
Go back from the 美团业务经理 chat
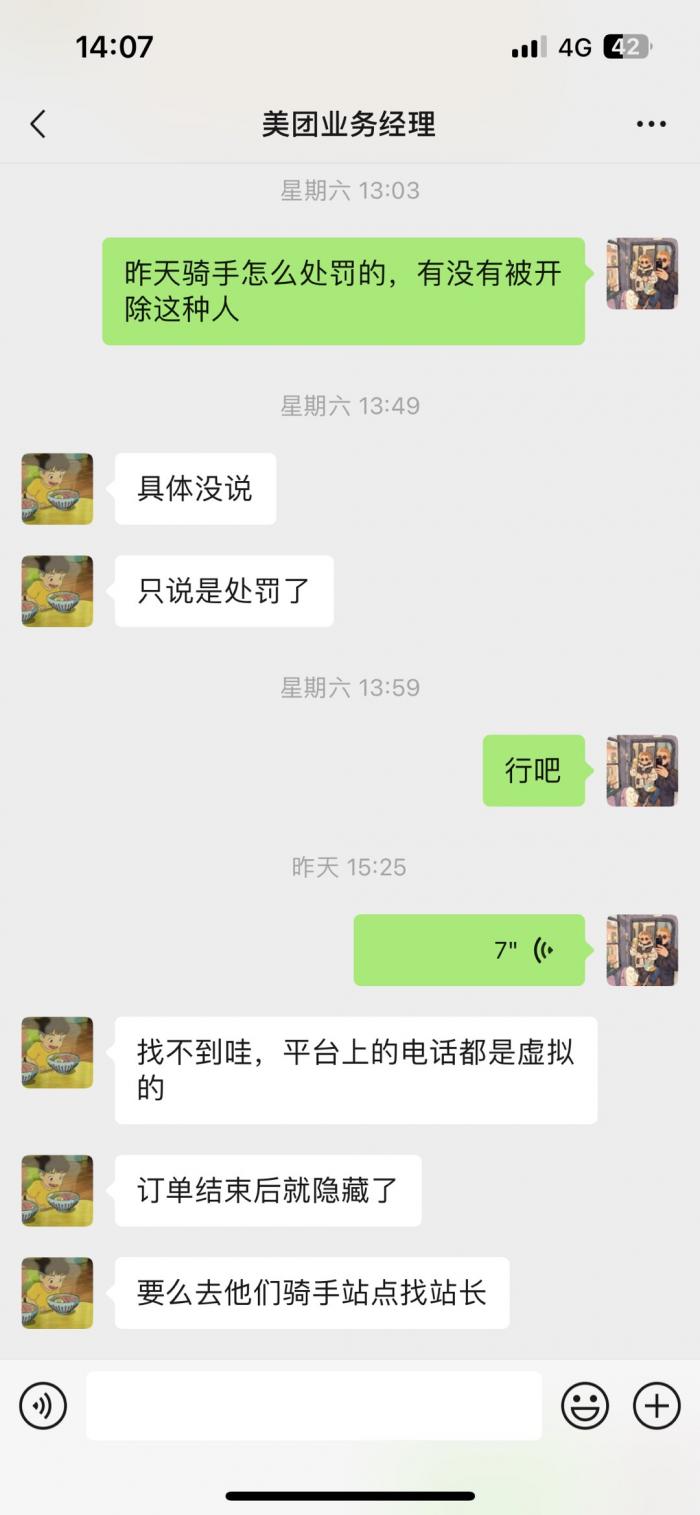click(38, 124)
